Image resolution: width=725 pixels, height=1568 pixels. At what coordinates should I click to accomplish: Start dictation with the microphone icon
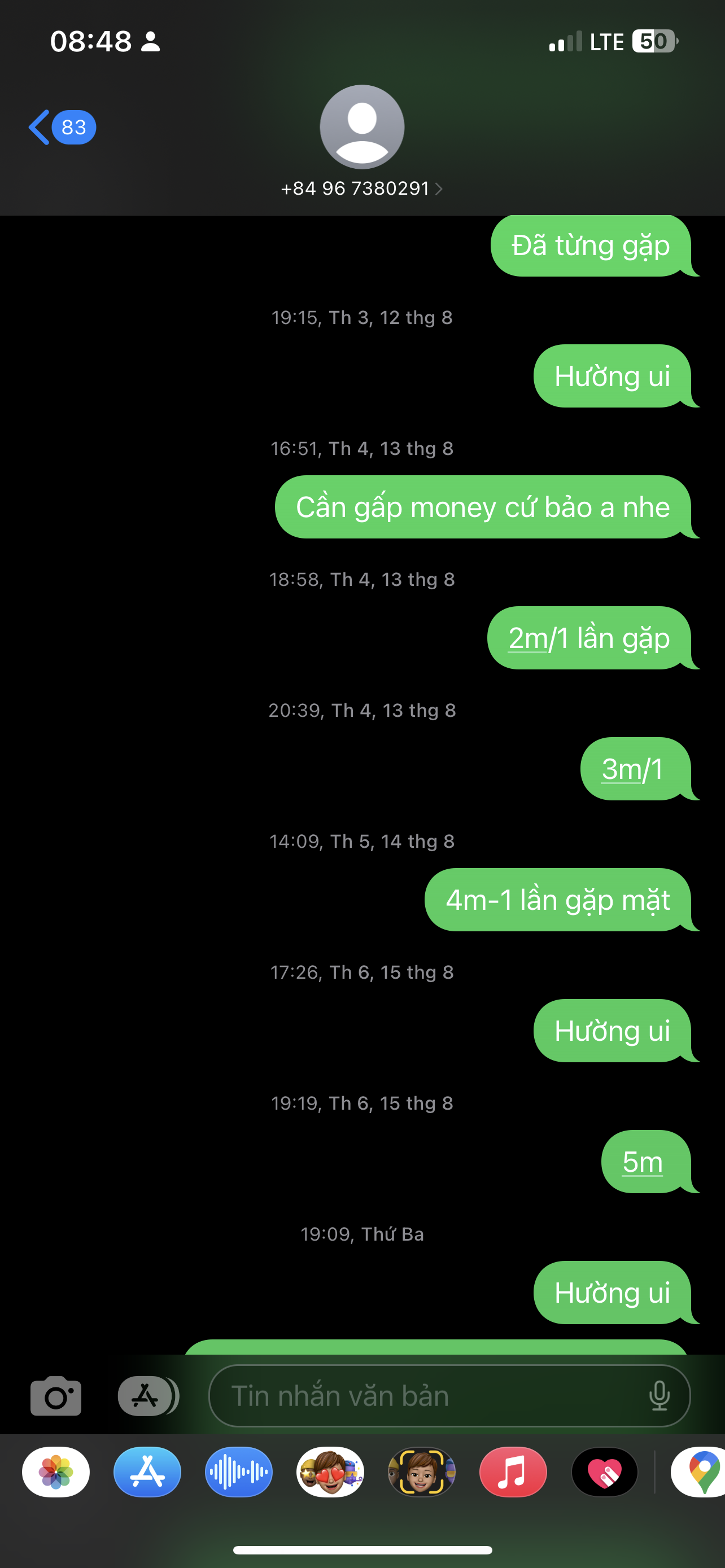point(660,1396)
